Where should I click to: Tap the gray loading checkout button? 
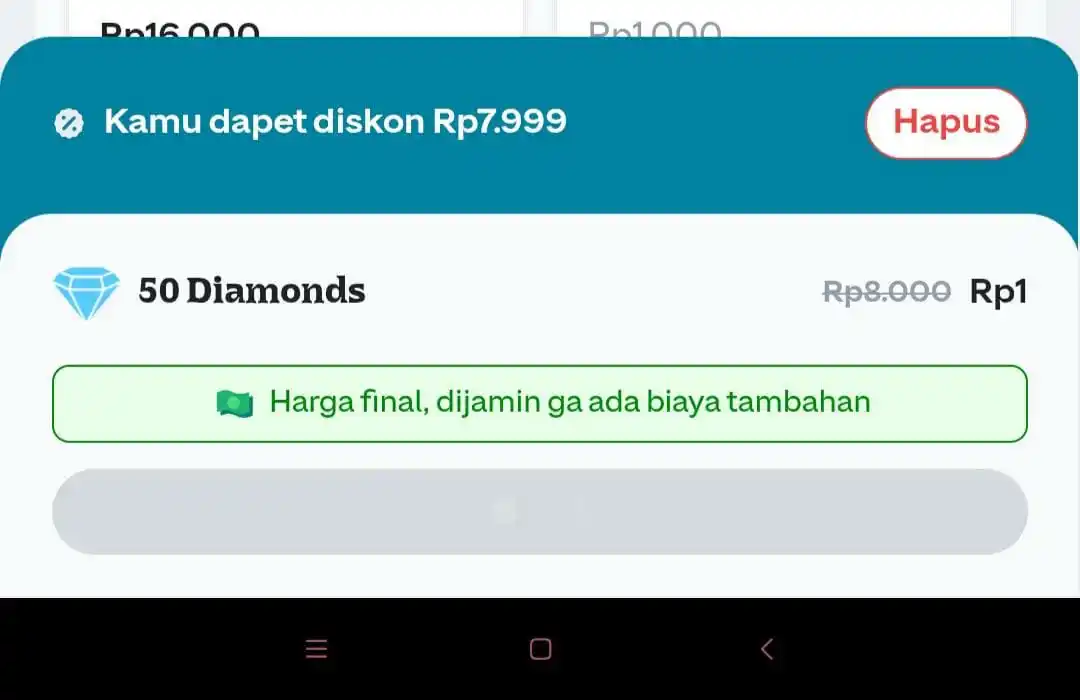click(x=540, y=511)
